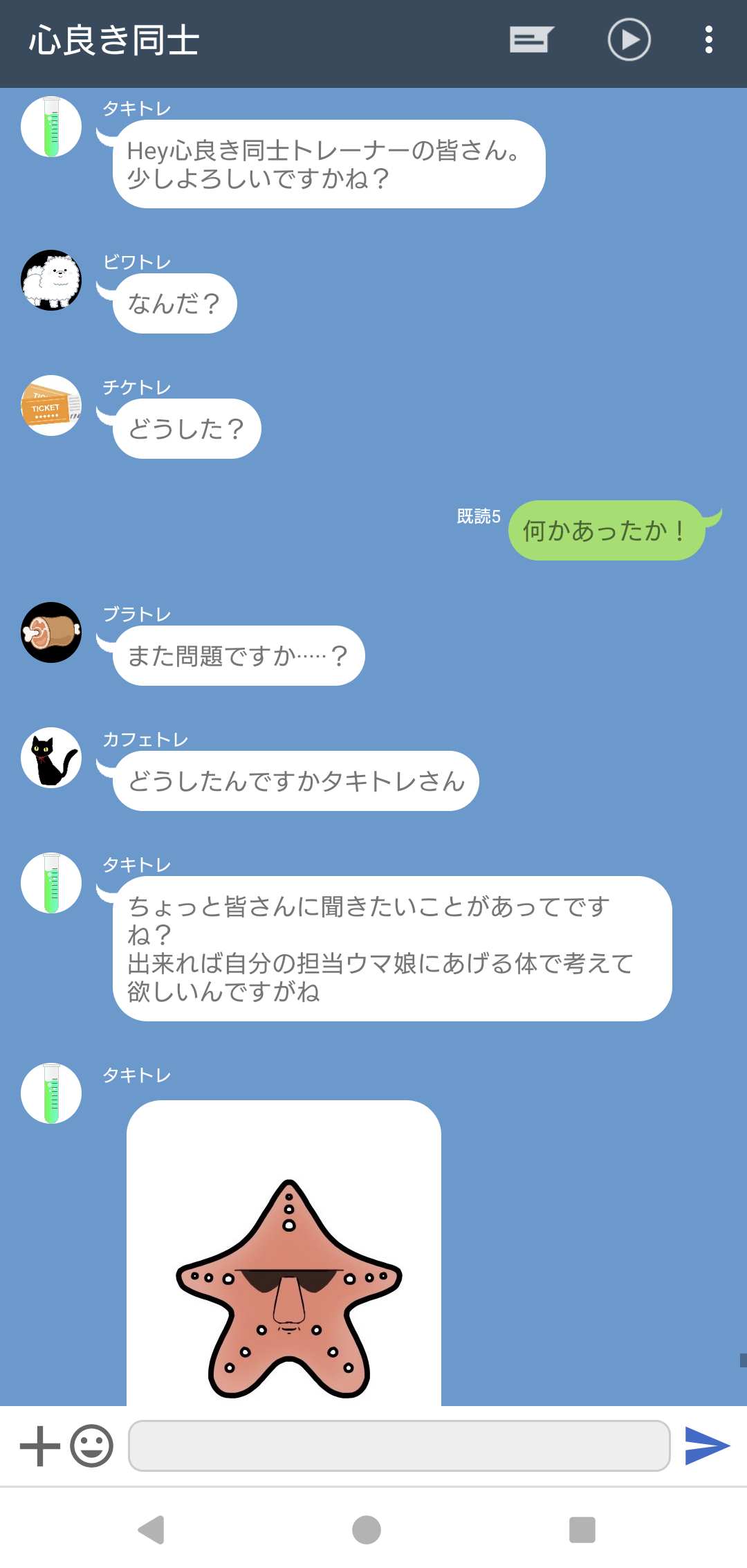
Task: Tap チケトレ's ticket avatar
Action: coord(51,405)
